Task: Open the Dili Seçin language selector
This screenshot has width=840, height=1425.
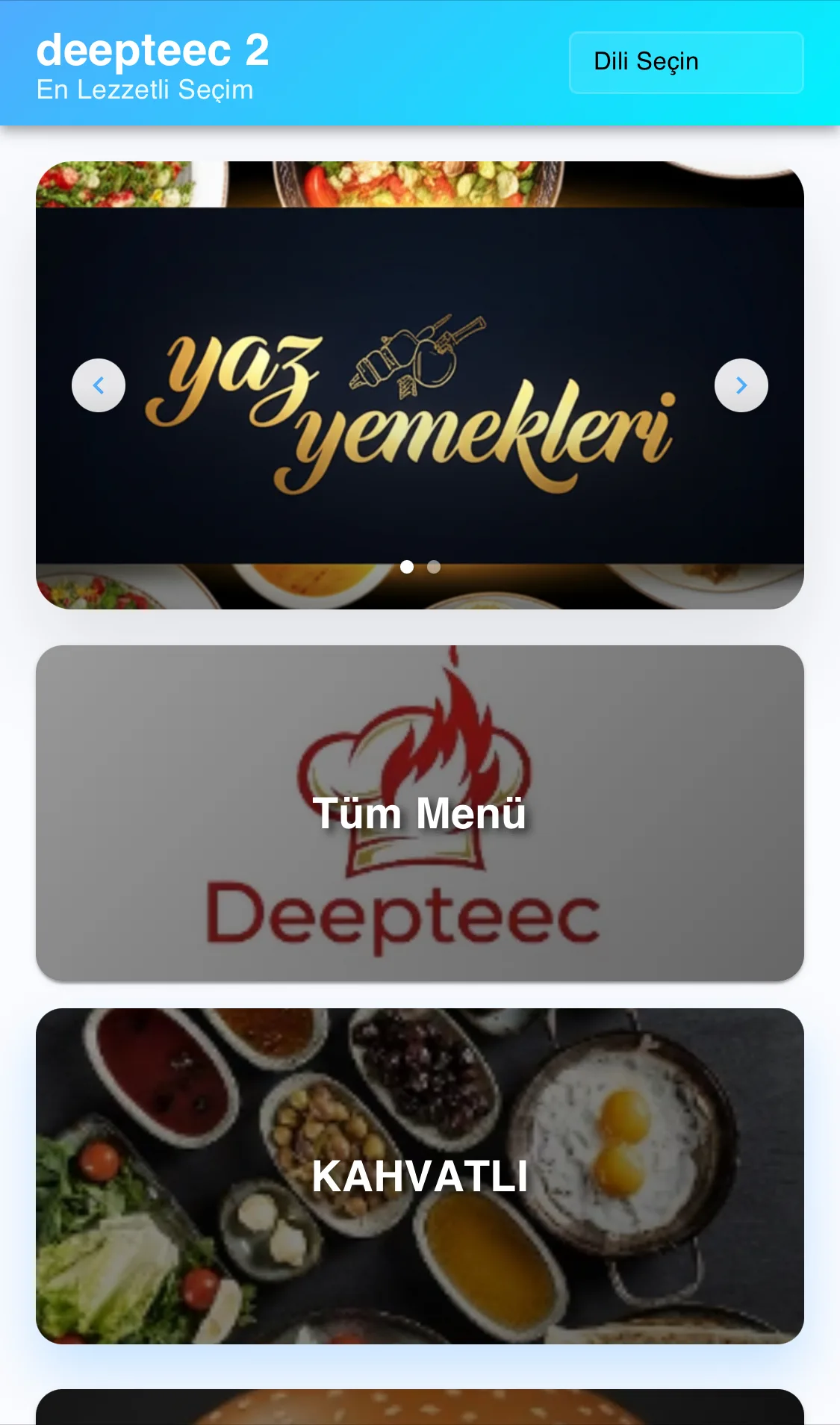Action: (x=685, y=63)
